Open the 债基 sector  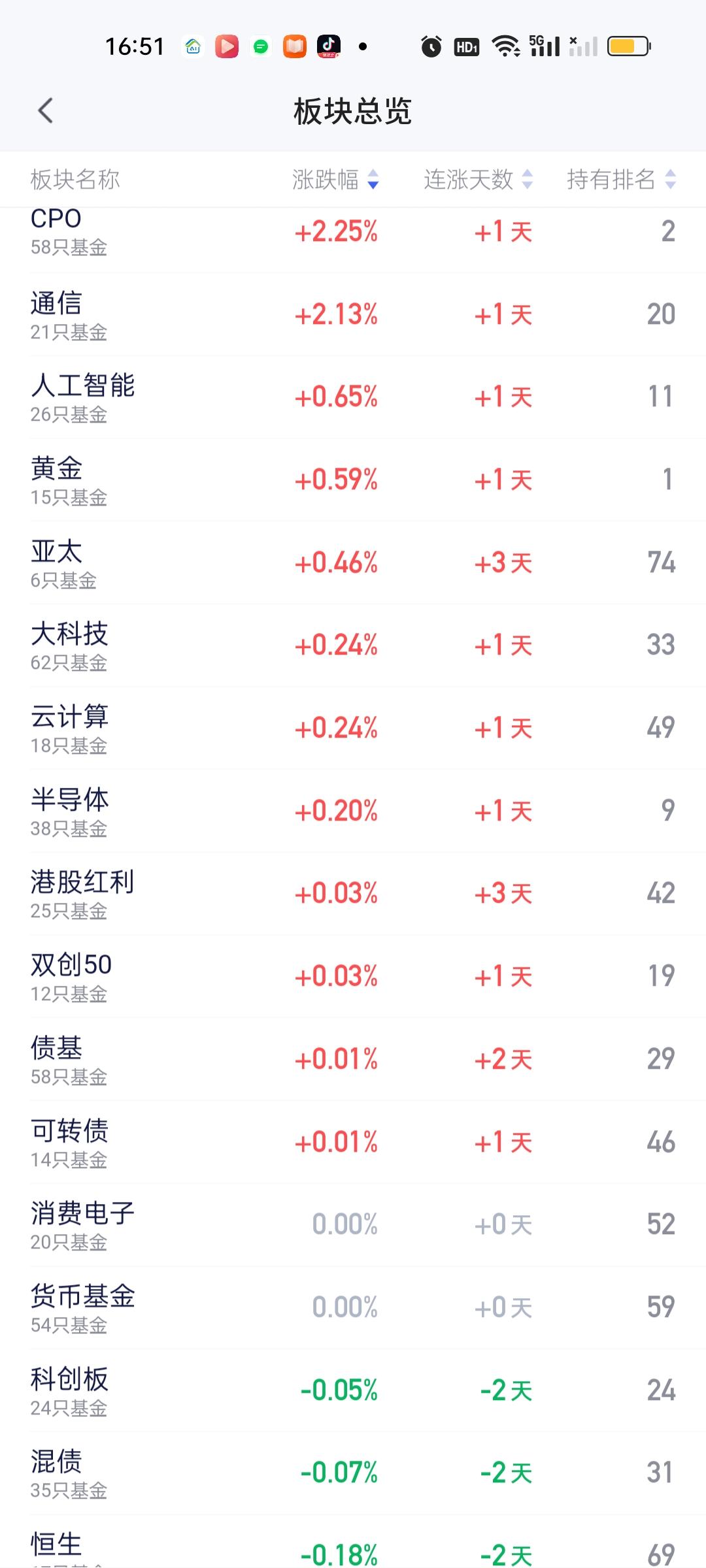(x=353, y=1059)
